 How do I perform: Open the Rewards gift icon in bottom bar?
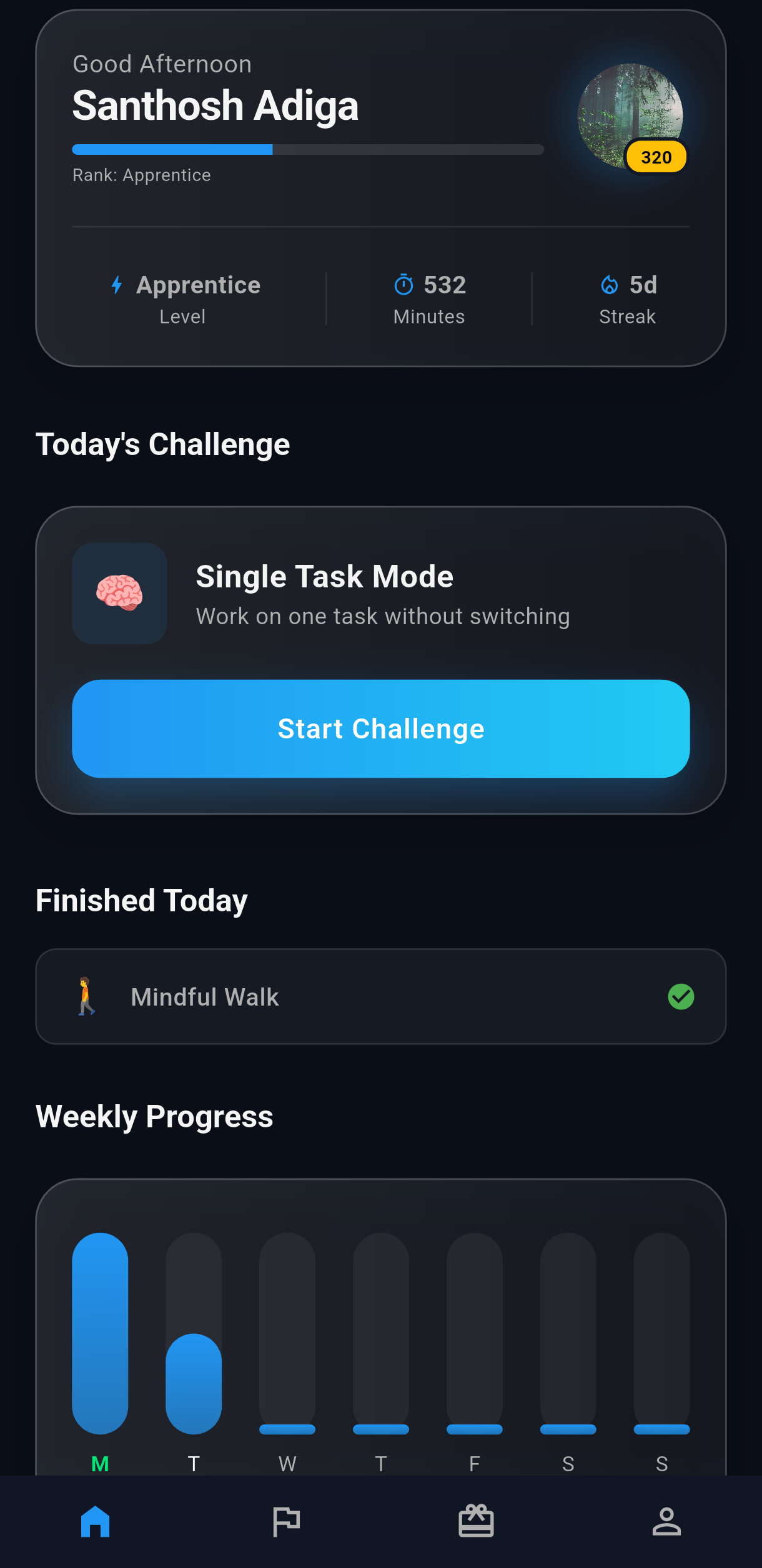pyautogui.click(x=476, y=1521)
